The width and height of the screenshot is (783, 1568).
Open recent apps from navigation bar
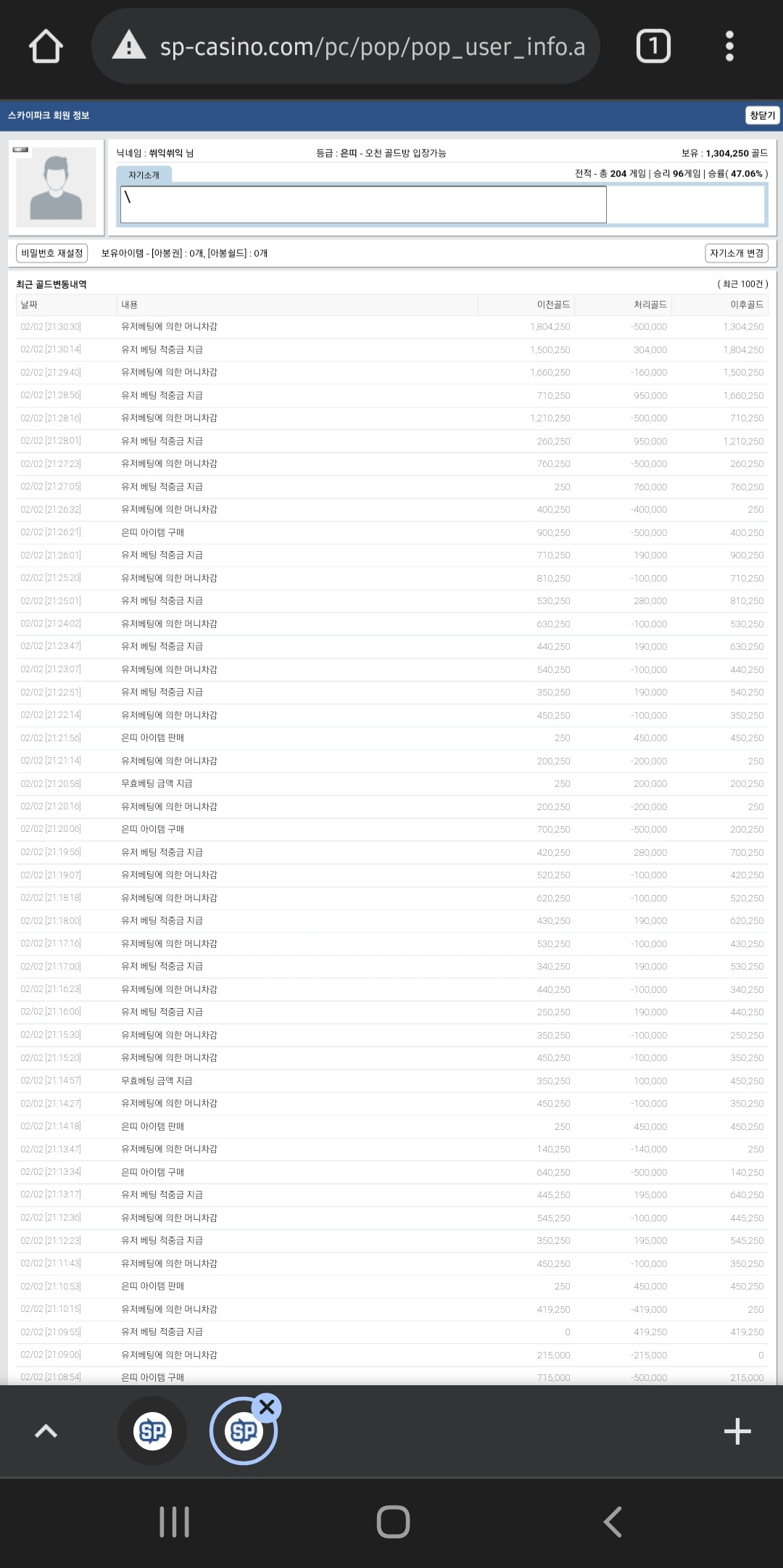pos(174,1522)
